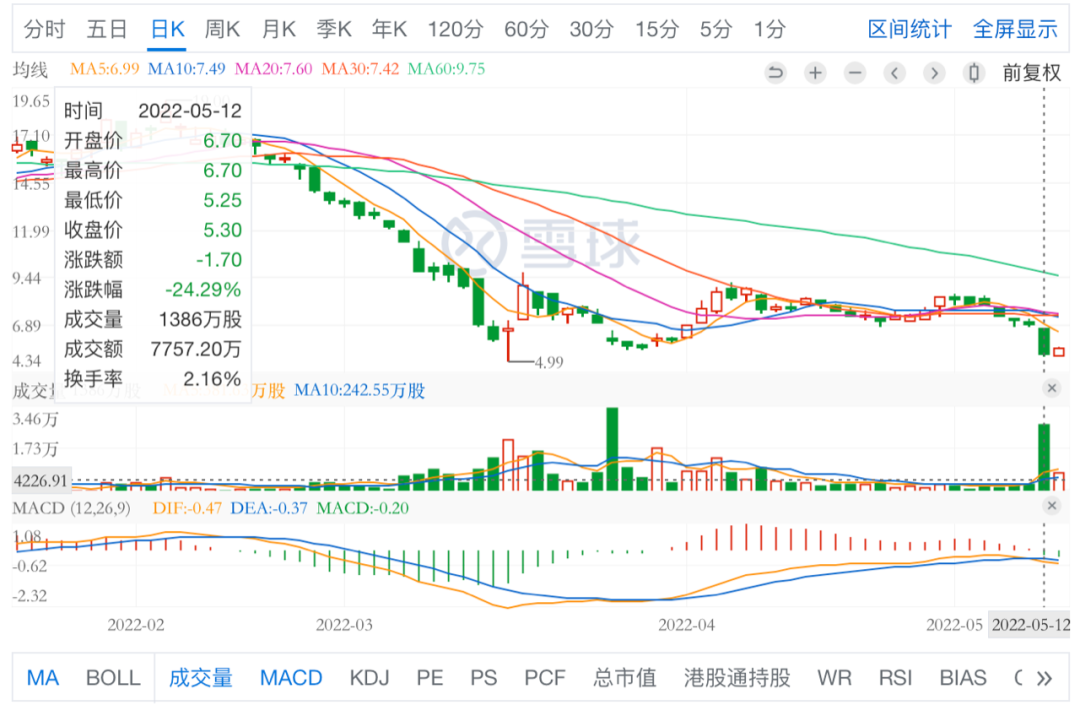Zoom in with the plus icon

pos(815,73)
